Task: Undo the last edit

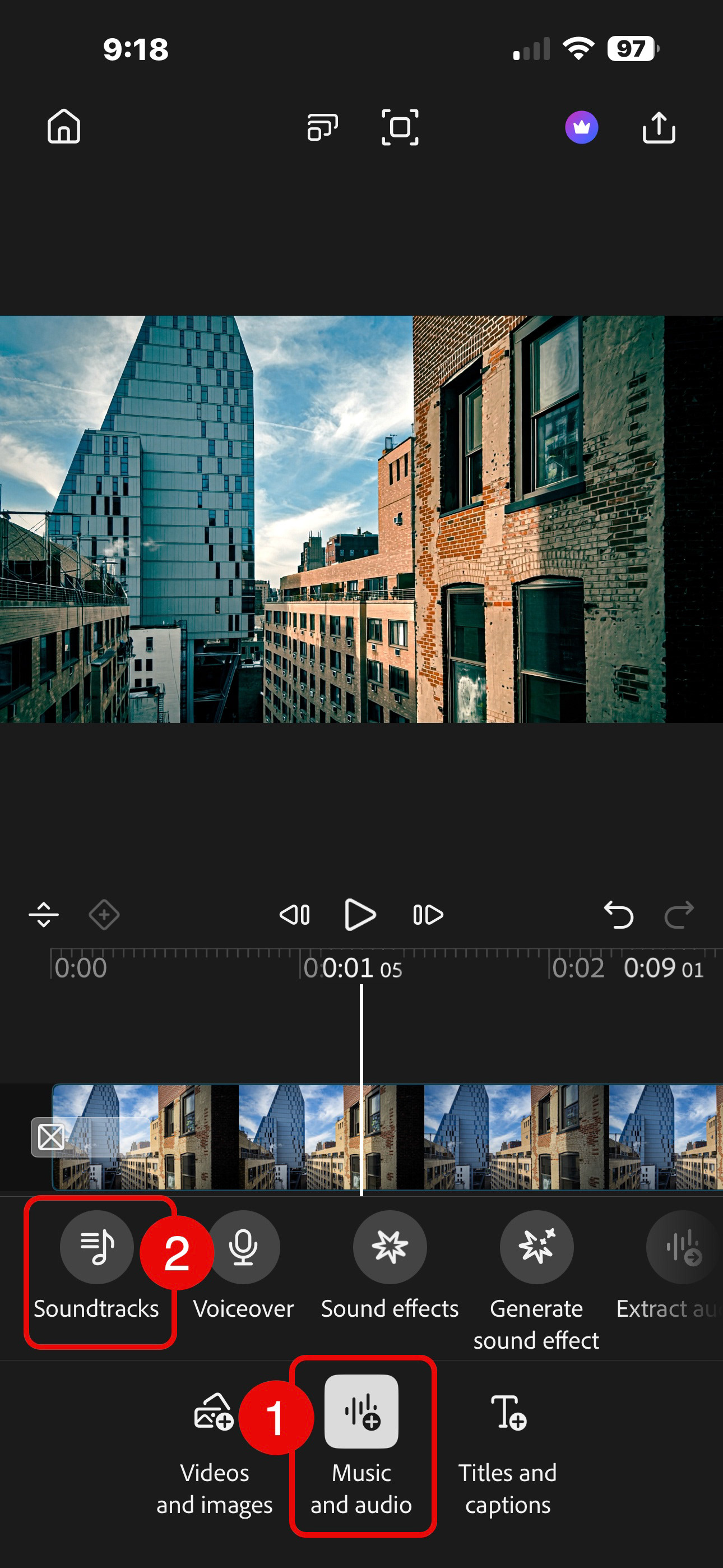Action: [x=618, y=914]
